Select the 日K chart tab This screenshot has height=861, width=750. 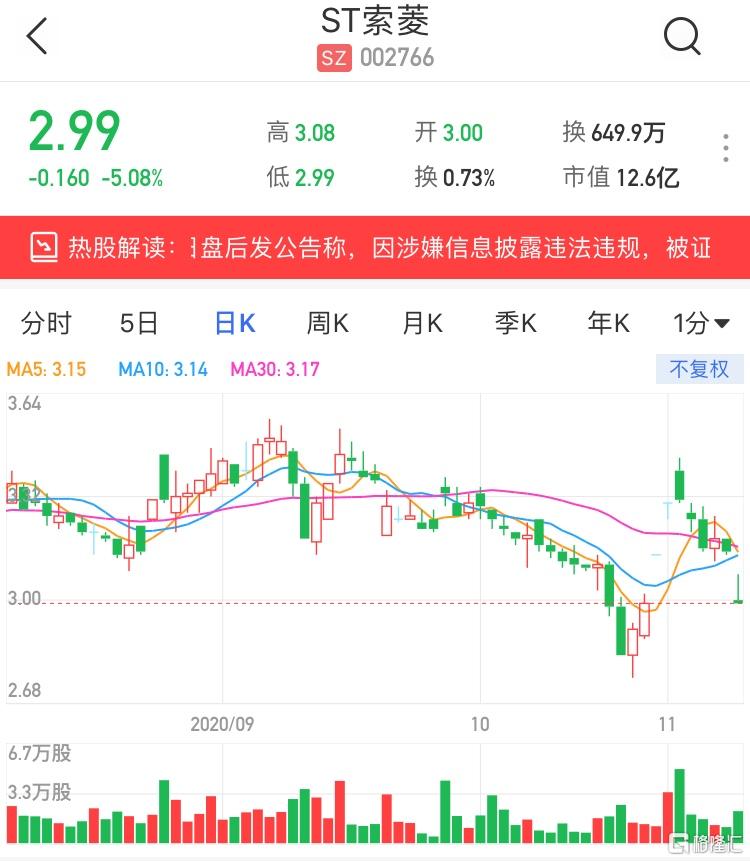click(236, 323)
